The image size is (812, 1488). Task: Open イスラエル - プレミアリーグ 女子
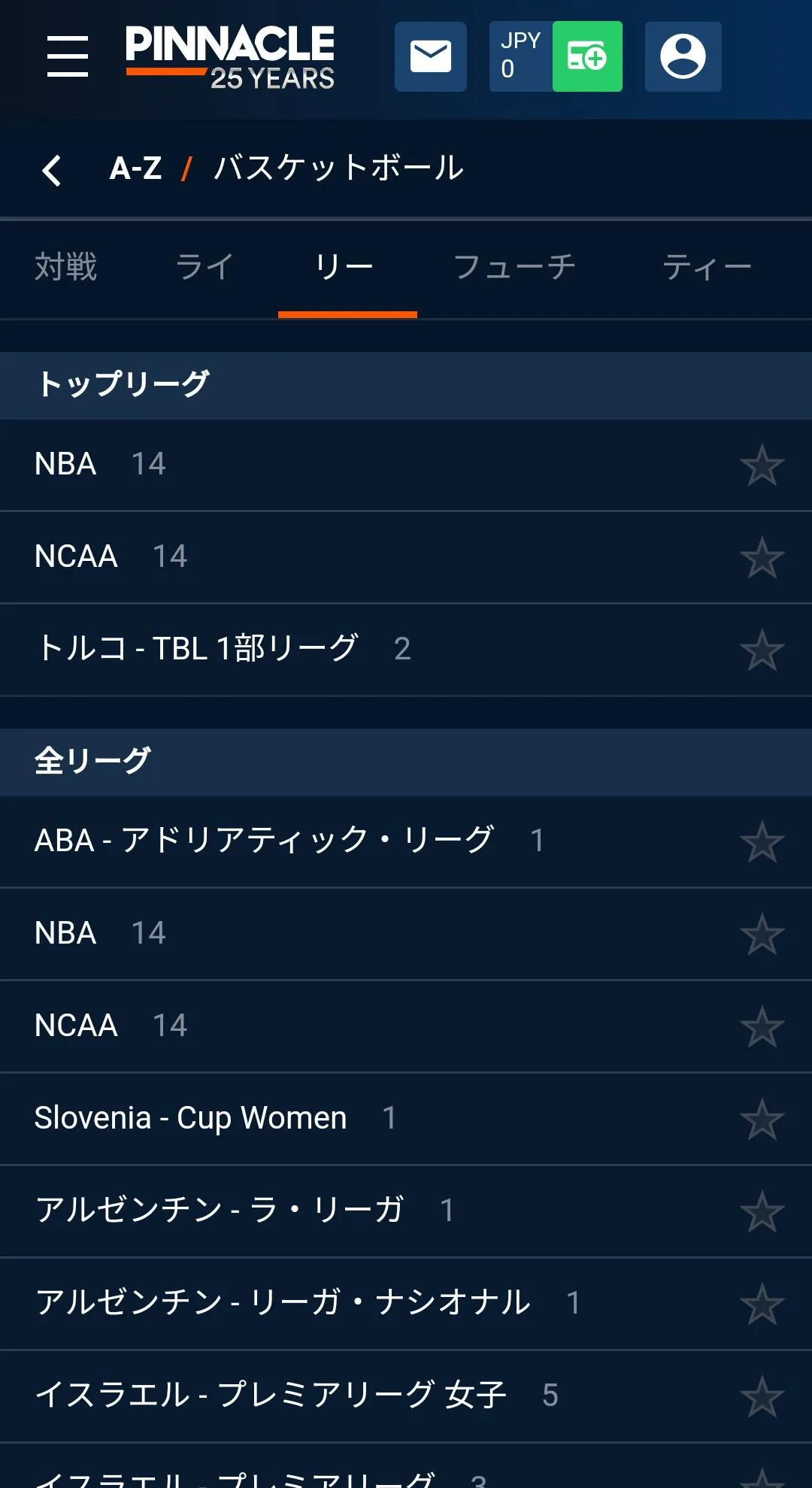271,1396
